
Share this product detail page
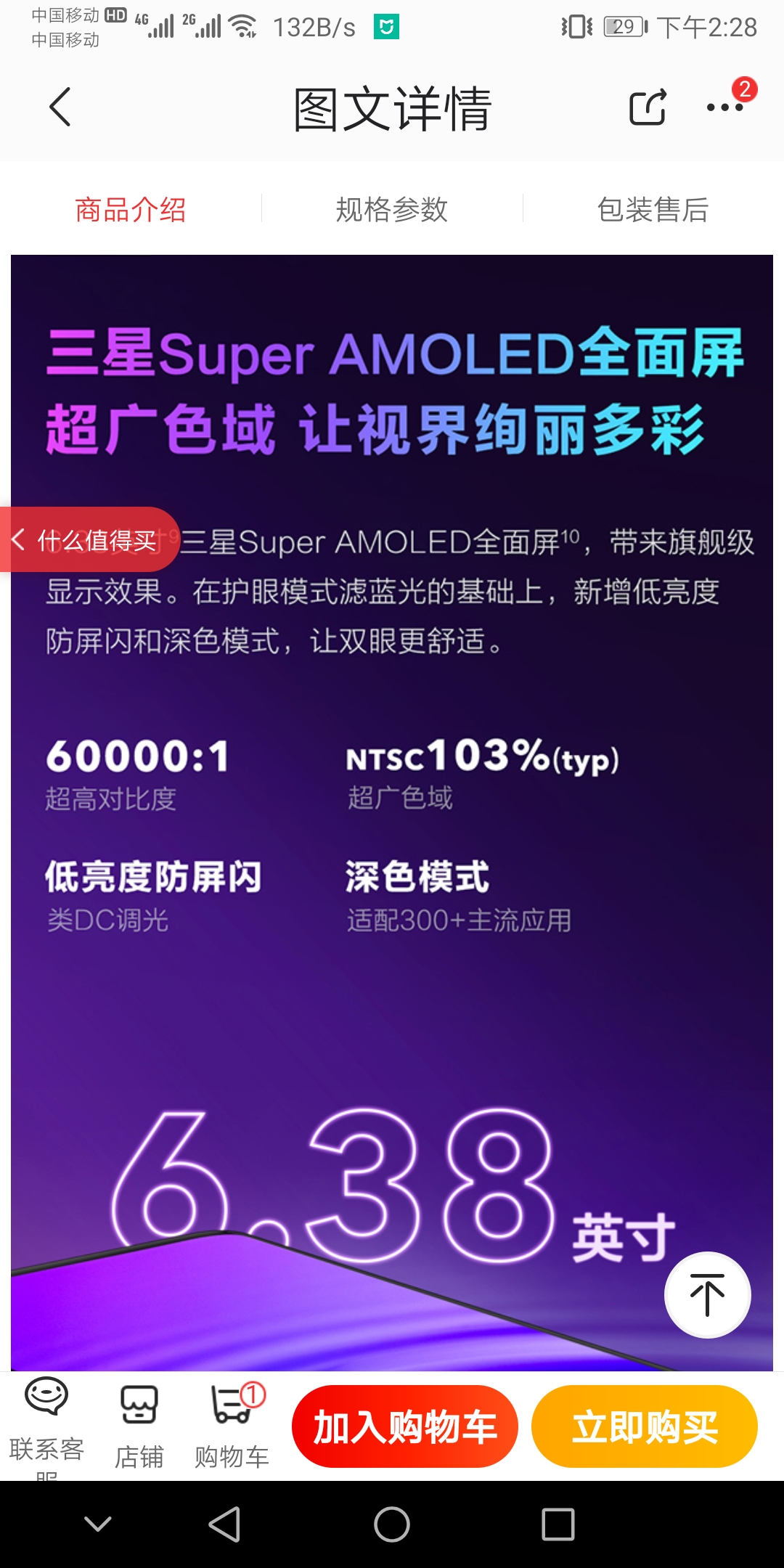648,107
